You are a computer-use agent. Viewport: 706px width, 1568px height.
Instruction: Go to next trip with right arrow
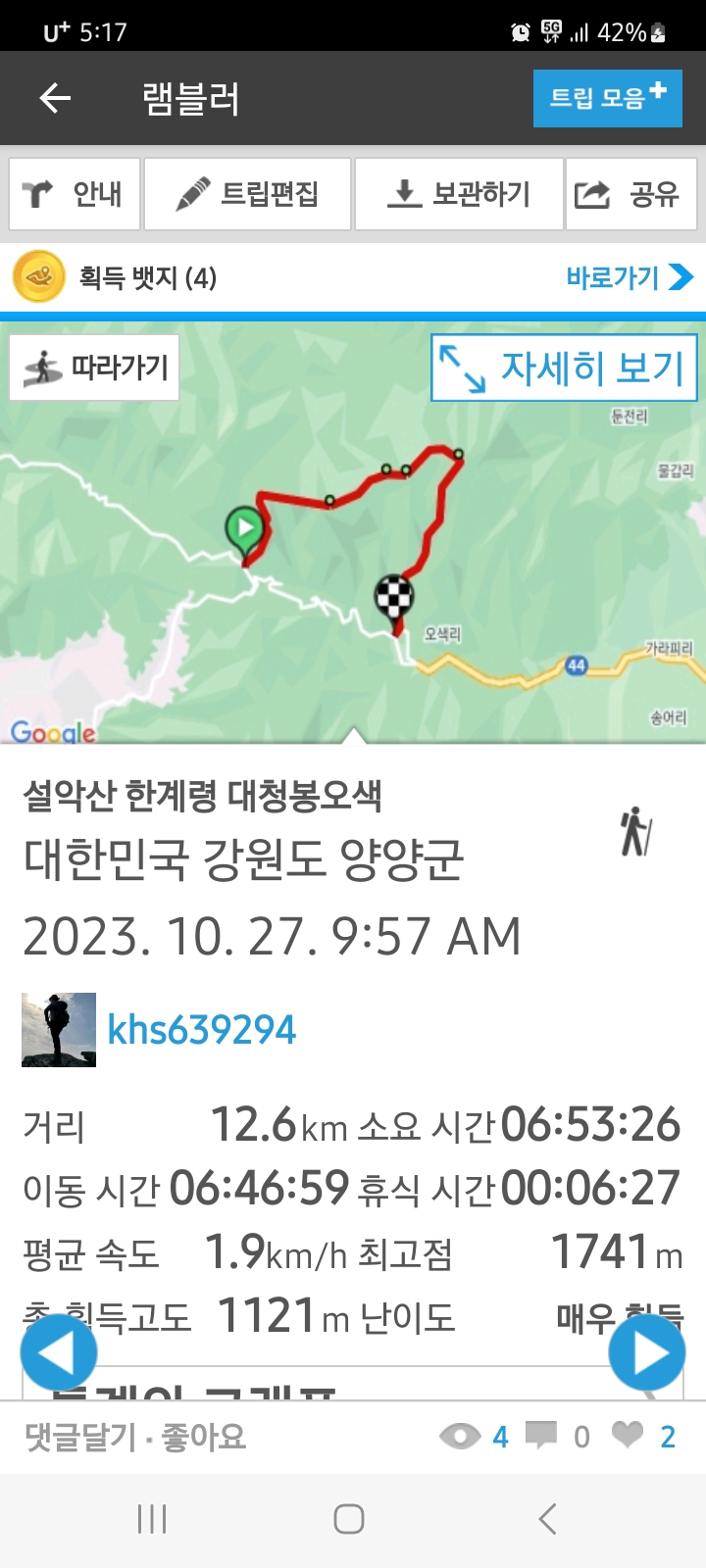(x=646, y=1353)
